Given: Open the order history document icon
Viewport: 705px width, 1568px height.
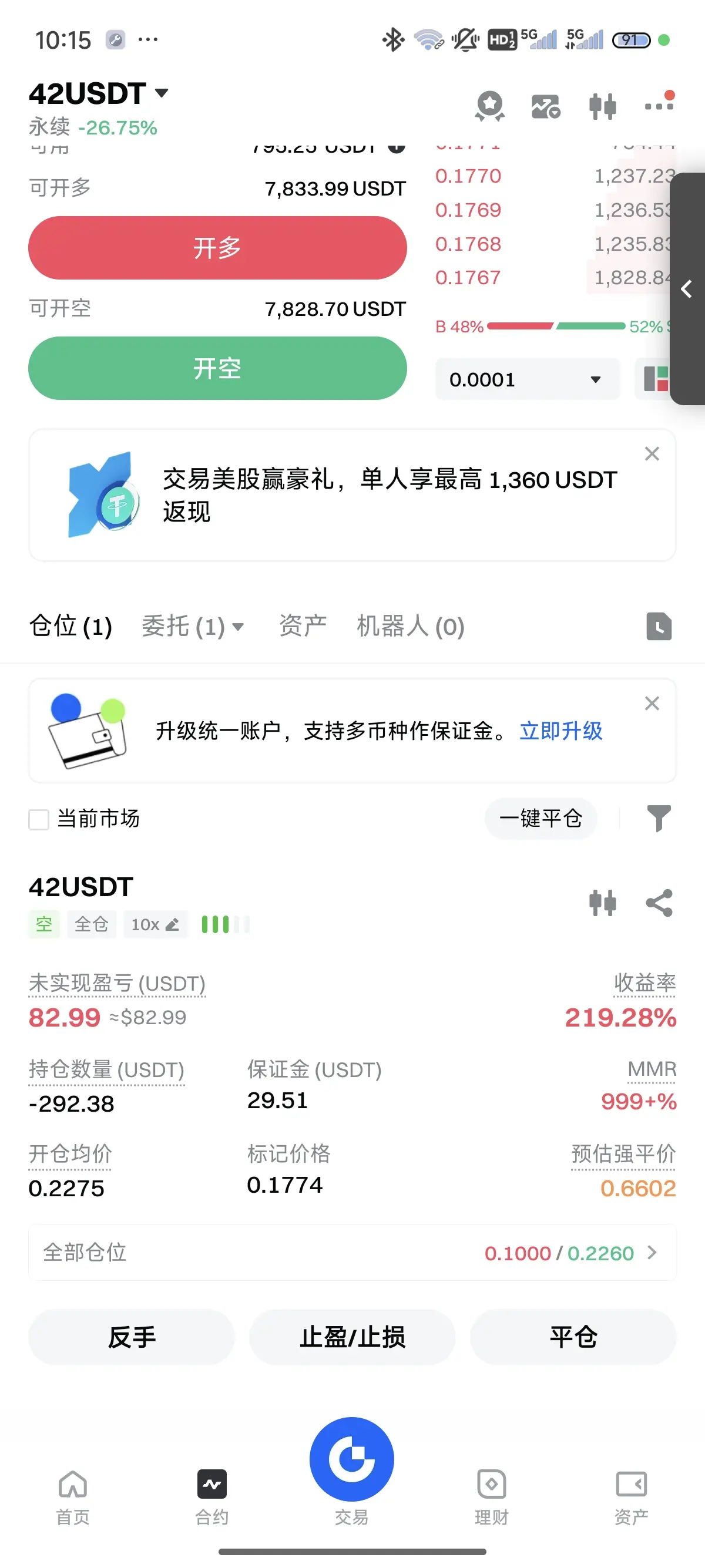Looking at the screenshot, I should click(659, 627).
